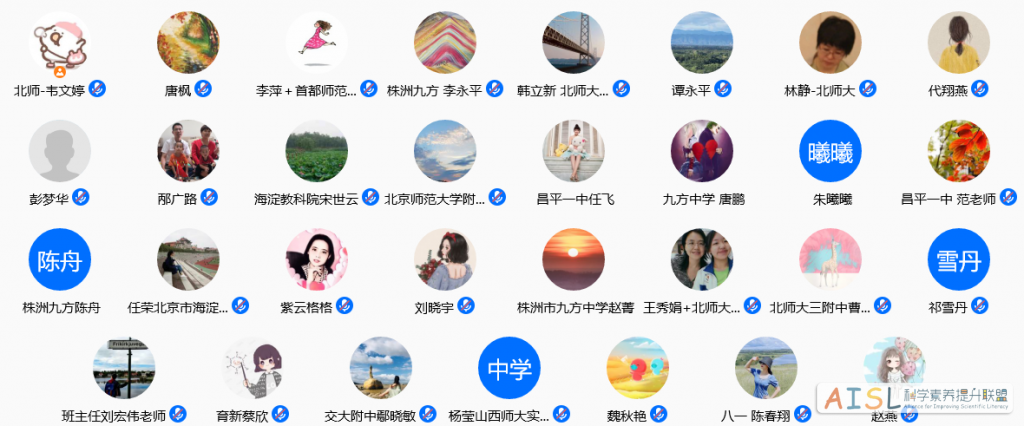This screenshot has width=1024, height=426.
Task: Select 谭永平 in the participant grid
Action: (702, 43)
